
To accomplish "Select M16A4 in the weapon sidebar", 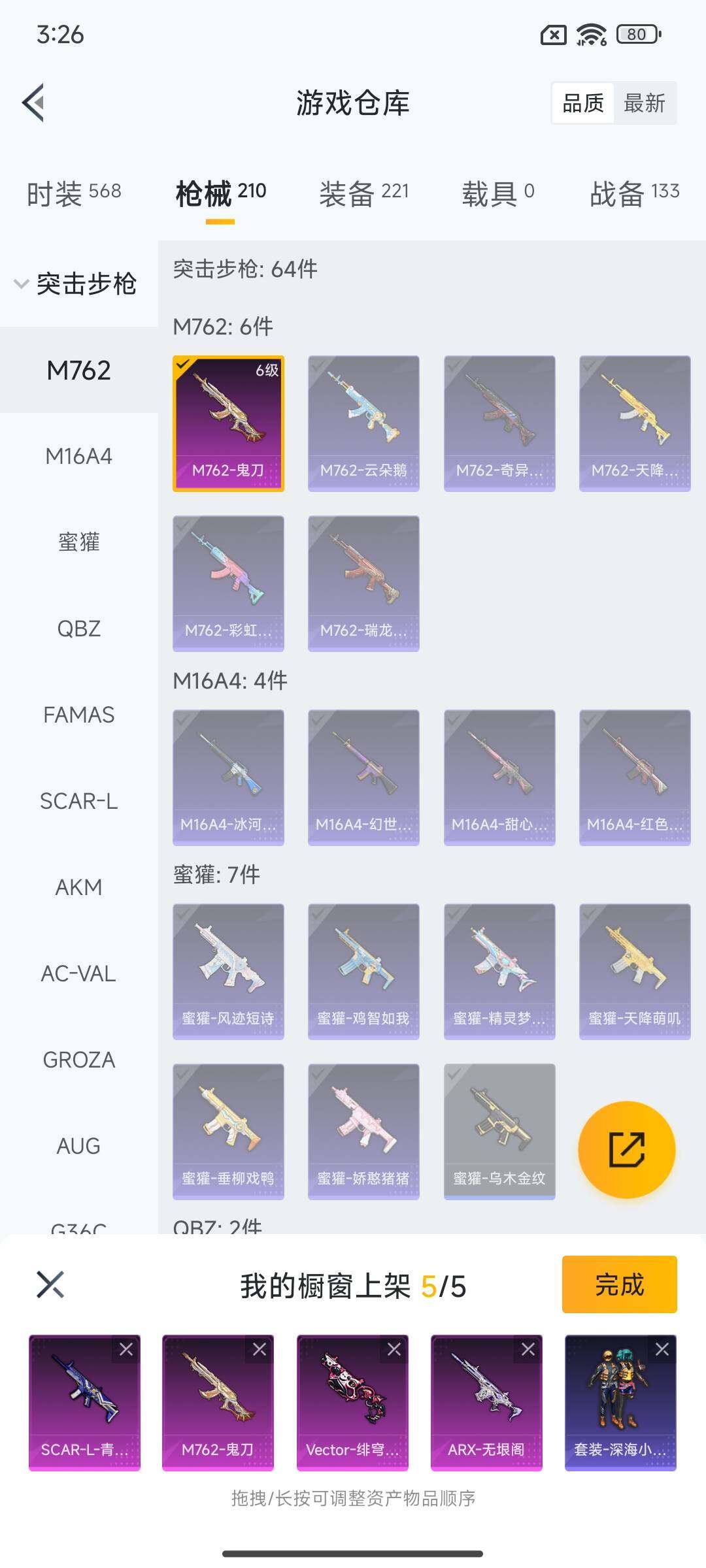I will point(78,456).
